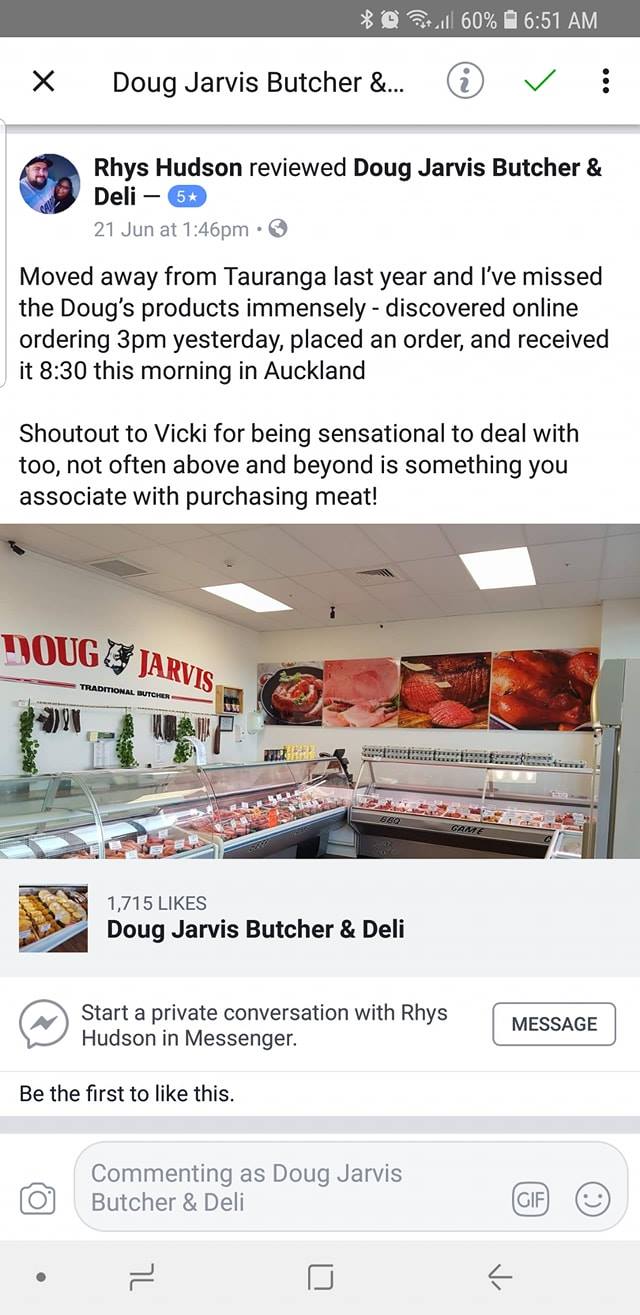This screenshot has width=640, height=1315.
Task: Close the review with the X
Action: [x=43, y=81]
